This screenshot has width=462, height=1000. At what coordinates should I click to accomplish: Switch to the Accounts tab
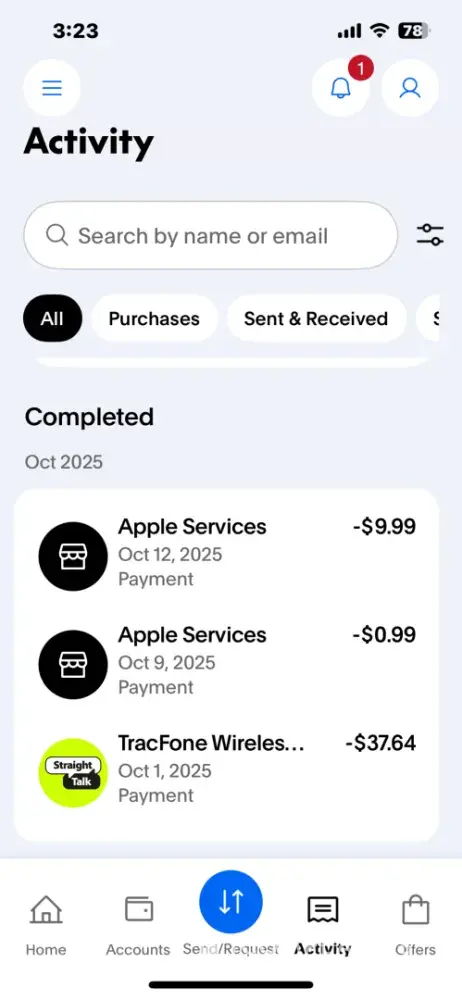(x=138, y=924)
